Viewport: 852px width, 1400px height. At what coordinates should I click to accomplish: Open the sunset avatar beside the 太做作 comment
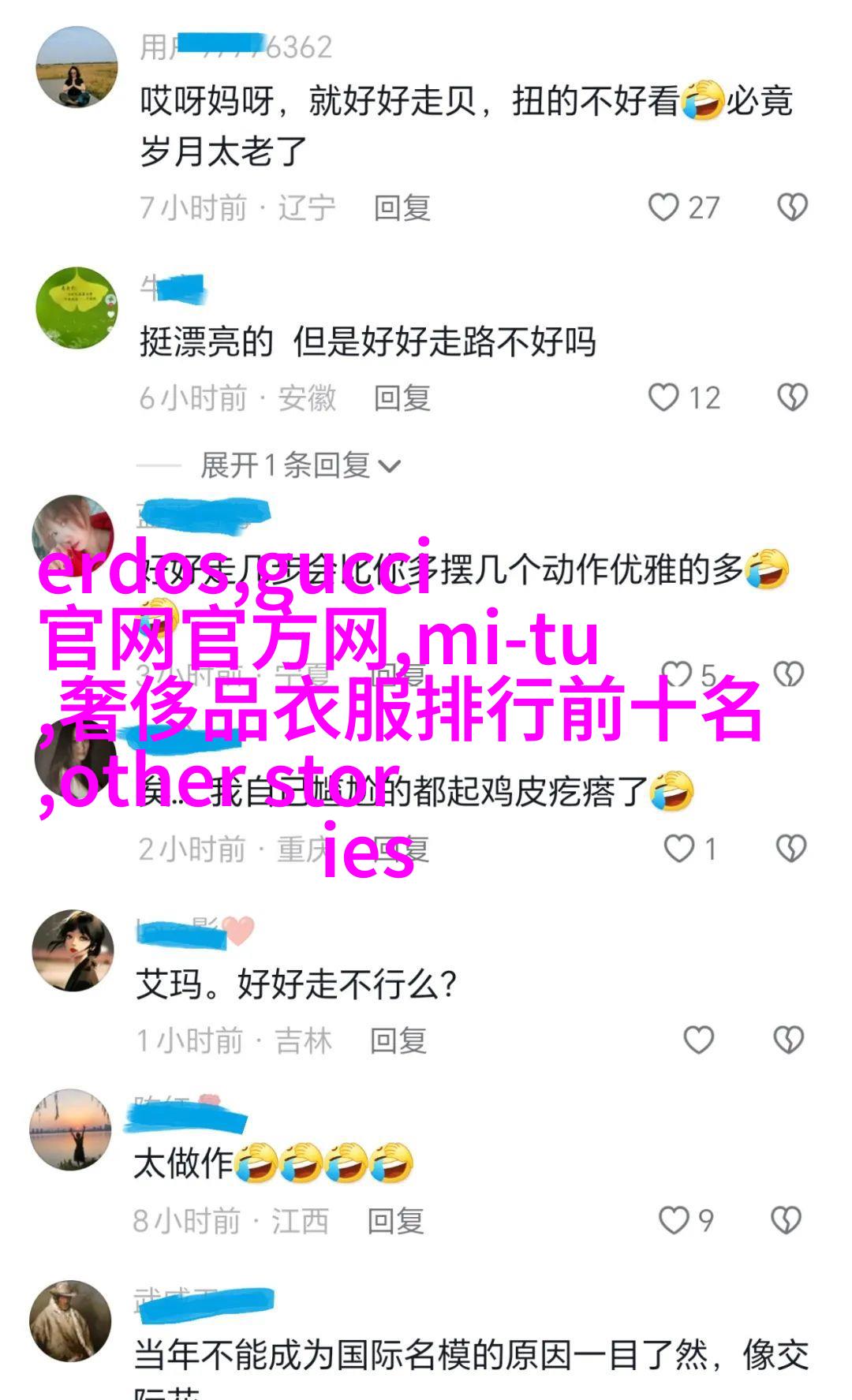click(71, 1129)
